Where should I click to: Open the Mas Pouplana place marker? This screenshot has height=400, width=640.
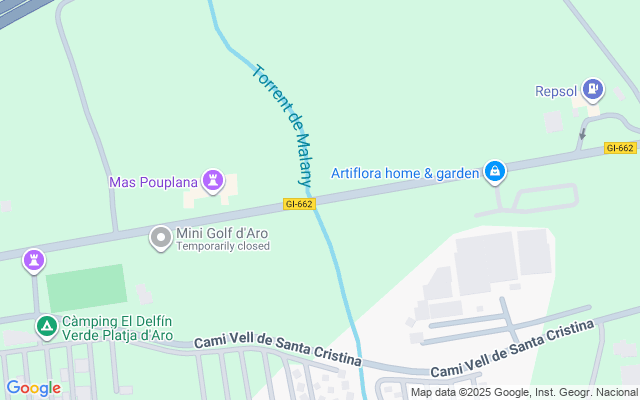coord(212,181)
